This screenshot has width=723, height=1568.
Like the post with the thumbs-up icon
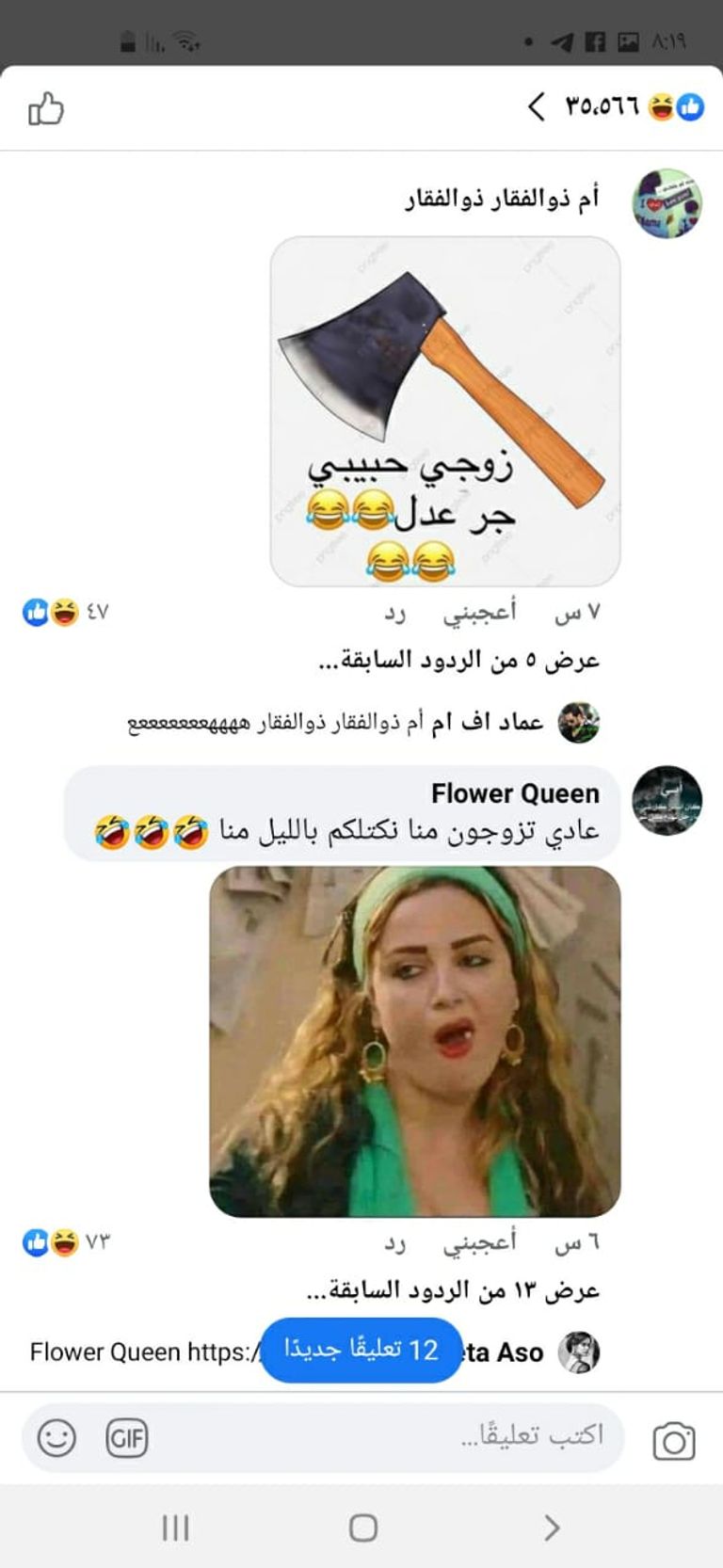click(46, 109)
